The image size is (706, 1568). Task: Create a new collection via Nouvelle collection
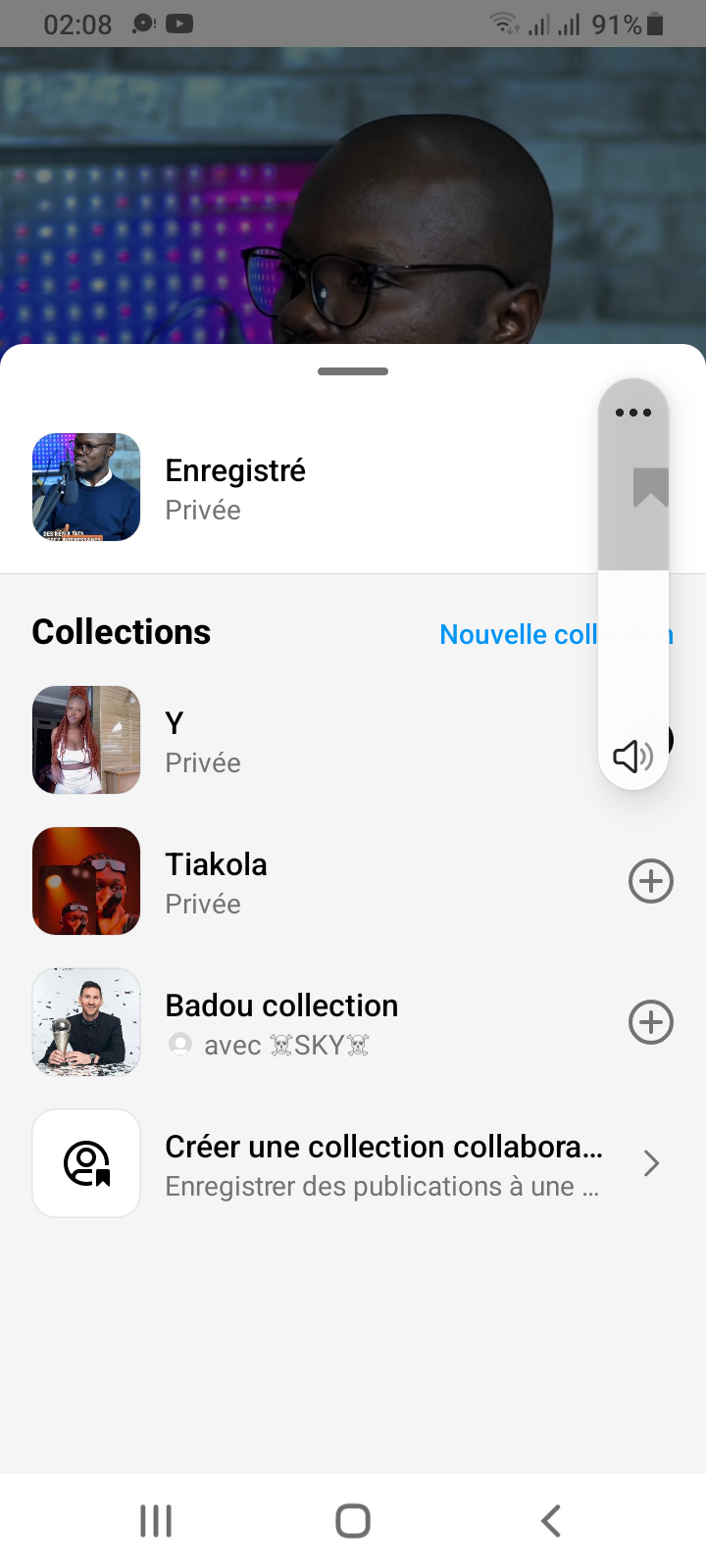(517, 635)
